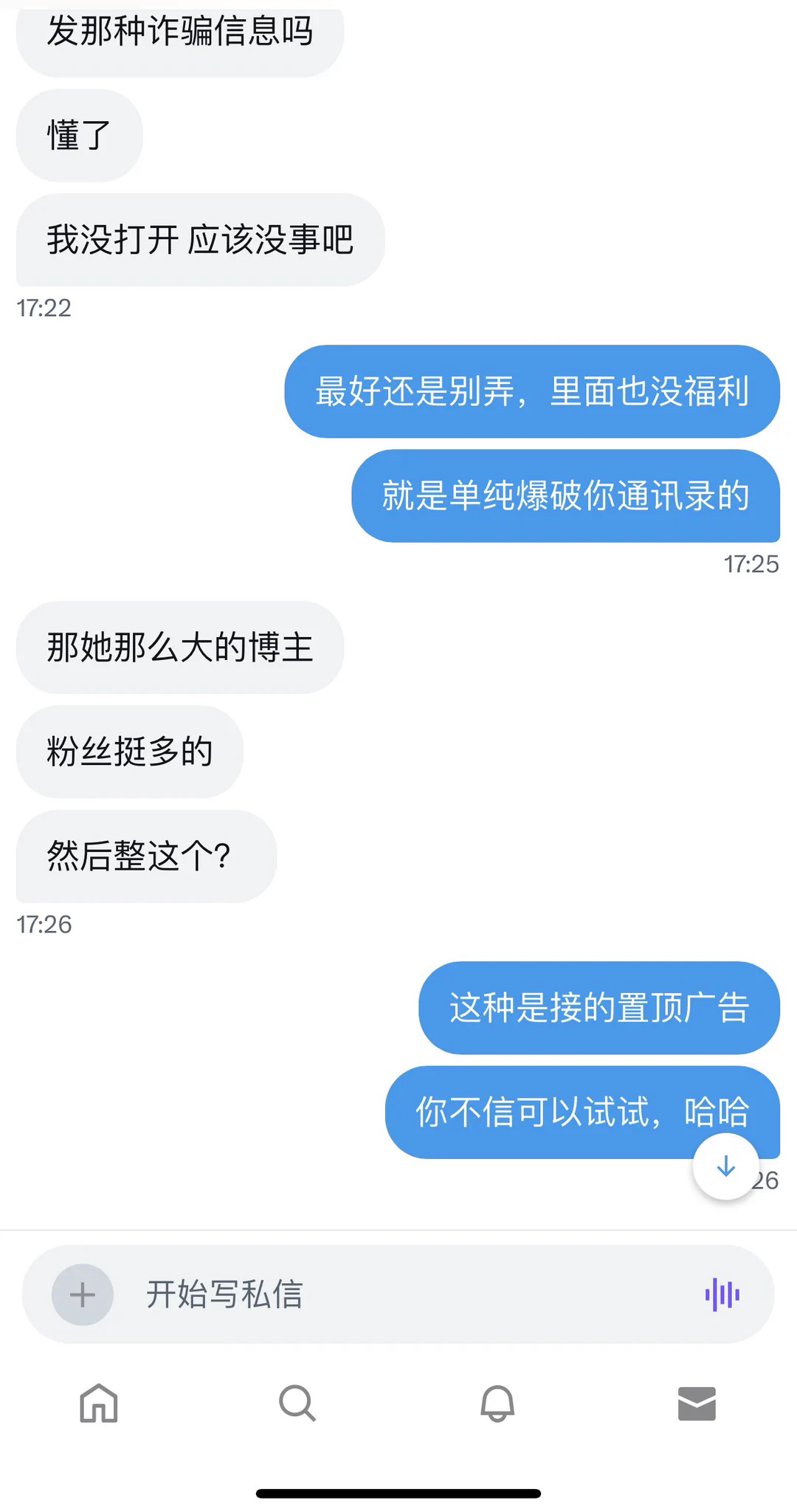The width and height of the screenshot is (797, 1512).
Task: Jump to latest message with down arrow
Action: (x=726, y=1166)
